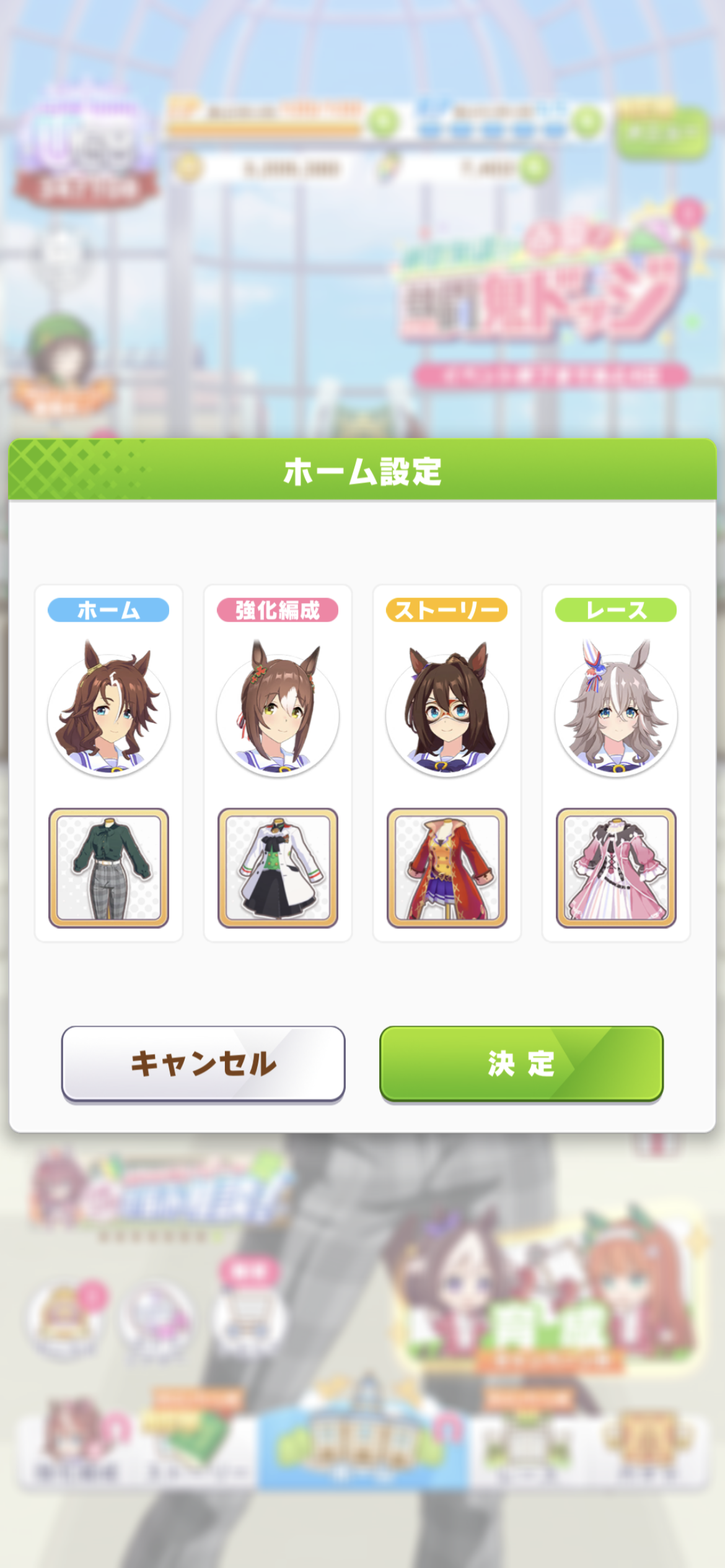The width and height of the screenshot is (725, 1568).
Task: Confirm with the 決定 button
Action: 521,1063
